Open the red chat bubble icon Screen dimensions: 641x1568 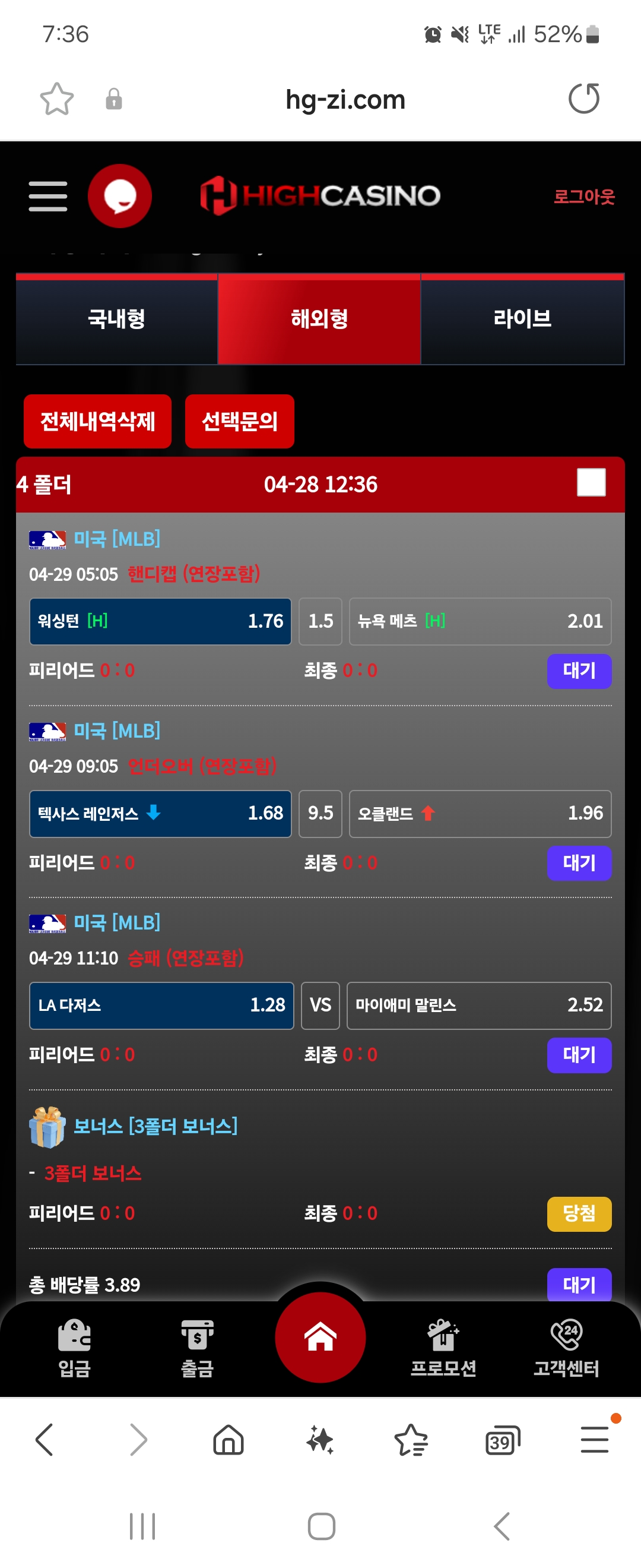click(x=120, y=196)
